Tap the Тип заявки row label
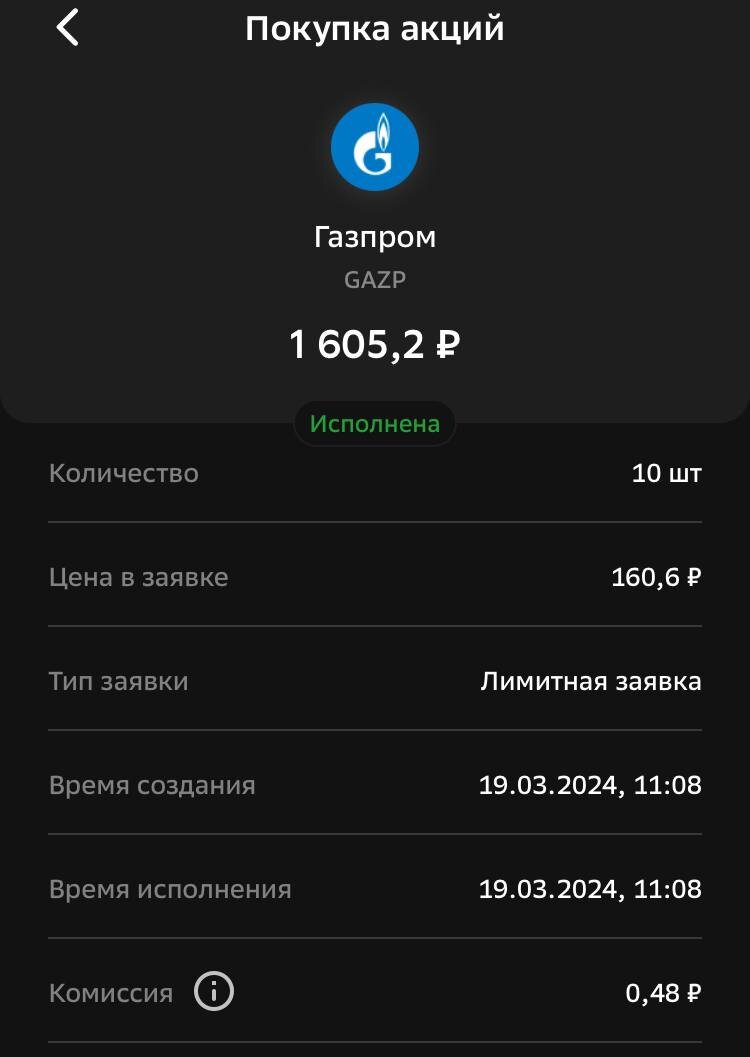750x1057 pixels. pos(118,681)
